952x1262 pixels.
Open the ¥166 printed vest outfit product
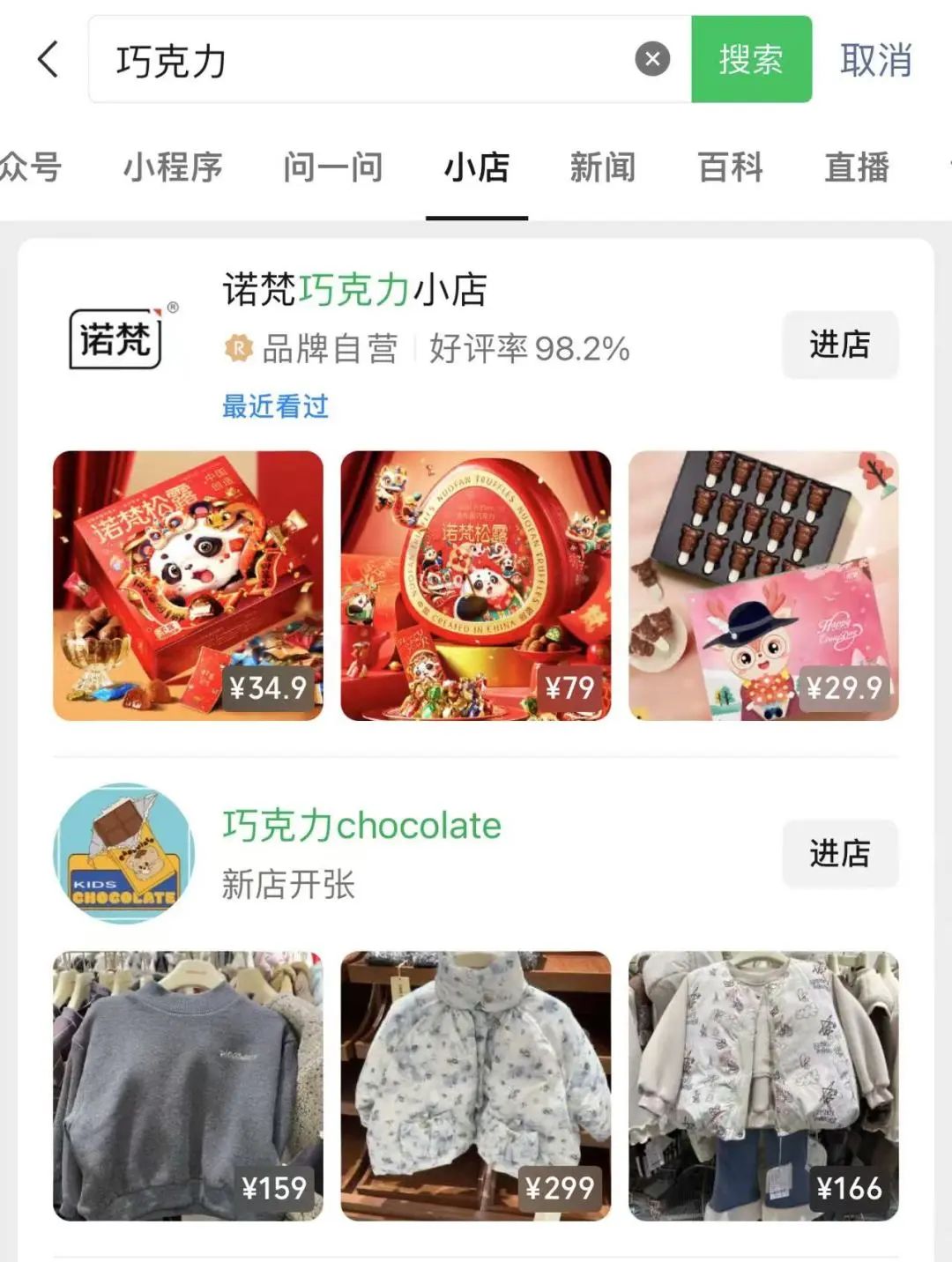[x=763, y=1085]
